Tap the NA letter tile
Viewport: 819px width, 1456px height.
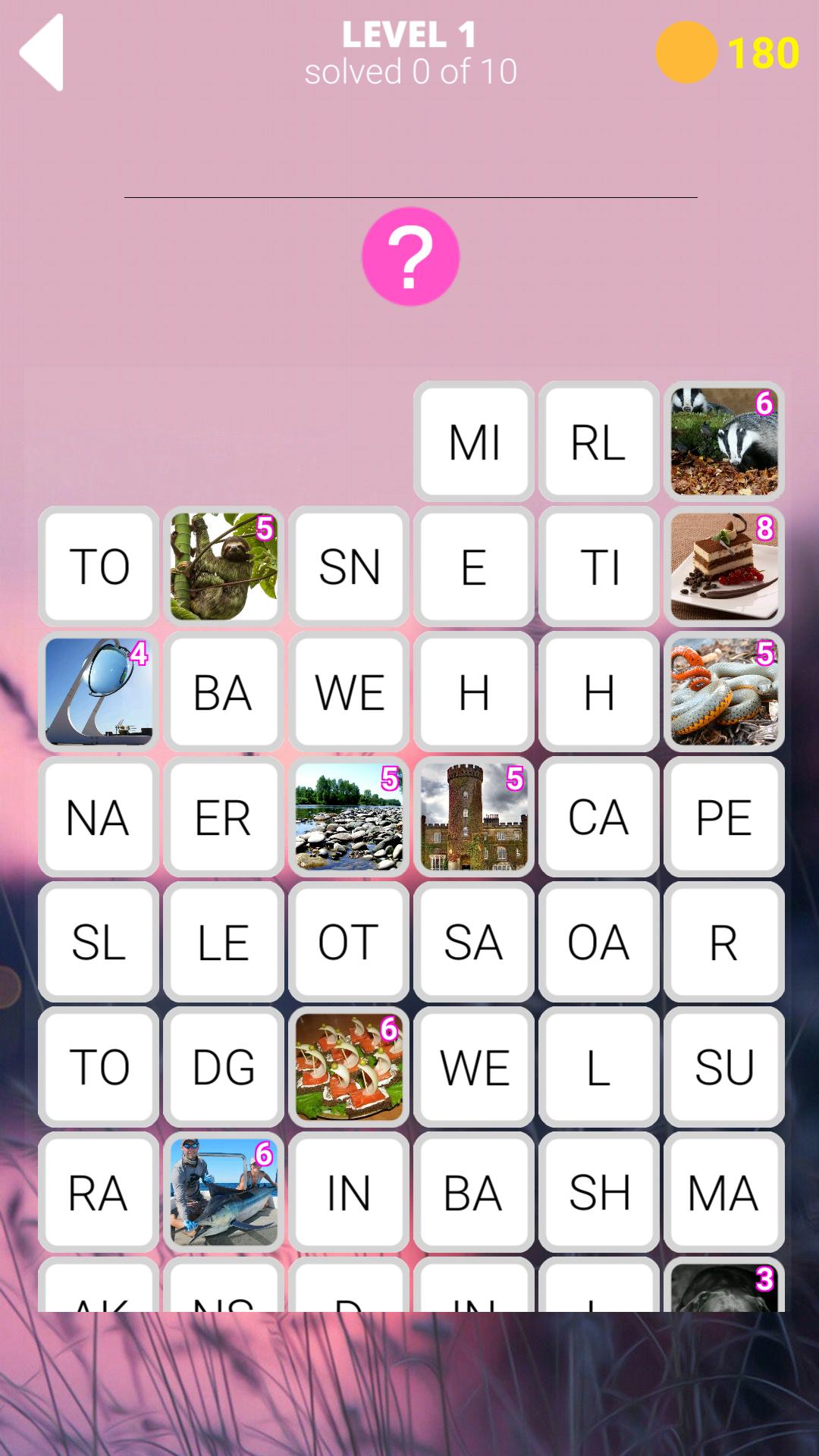coord(99,817)
